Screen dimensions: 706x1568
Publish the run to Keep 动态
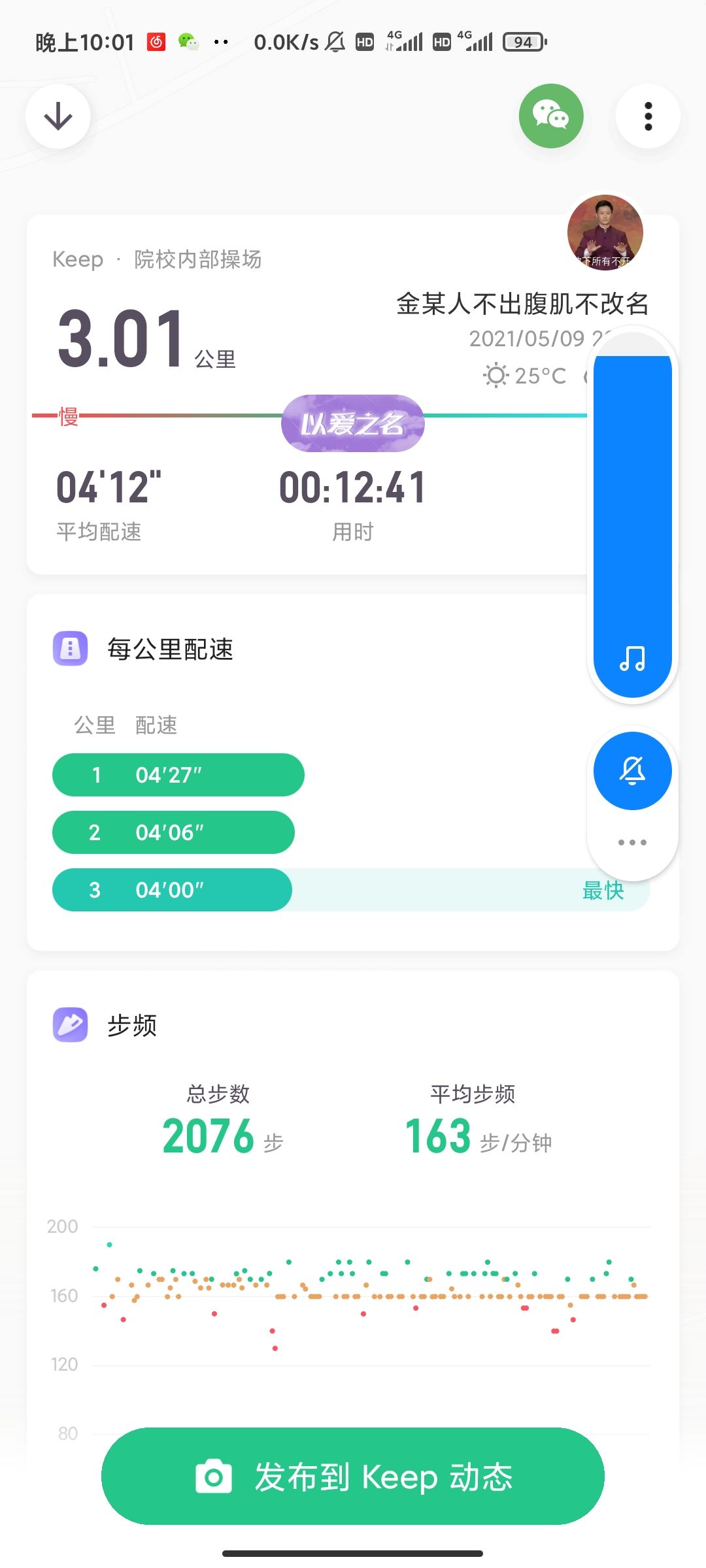(x=352, y=1477)
